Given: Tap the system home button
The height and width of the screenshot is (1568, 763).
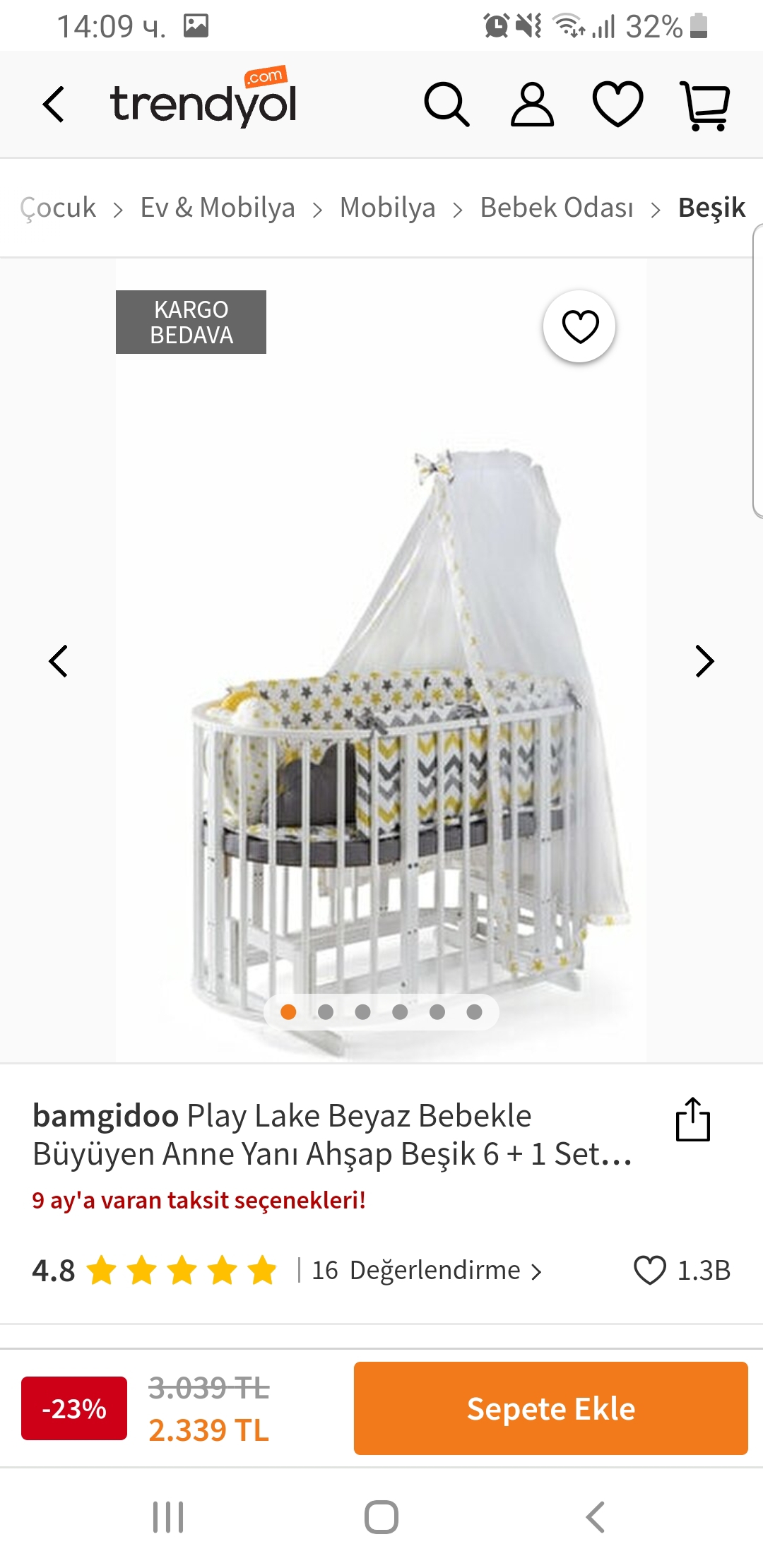Looking at the screenshot, I should click(381, 1516).
